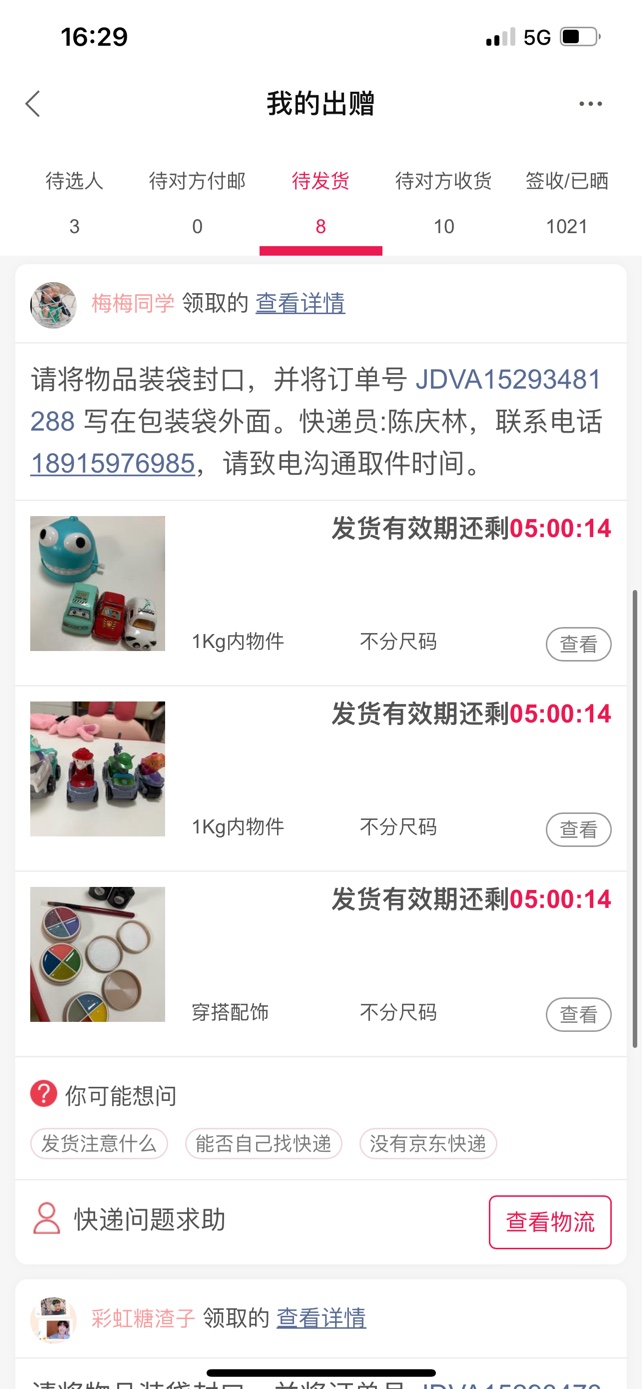Open 梅梅同学's profile avatar
642x1389 pixels.
pos(54,304)
